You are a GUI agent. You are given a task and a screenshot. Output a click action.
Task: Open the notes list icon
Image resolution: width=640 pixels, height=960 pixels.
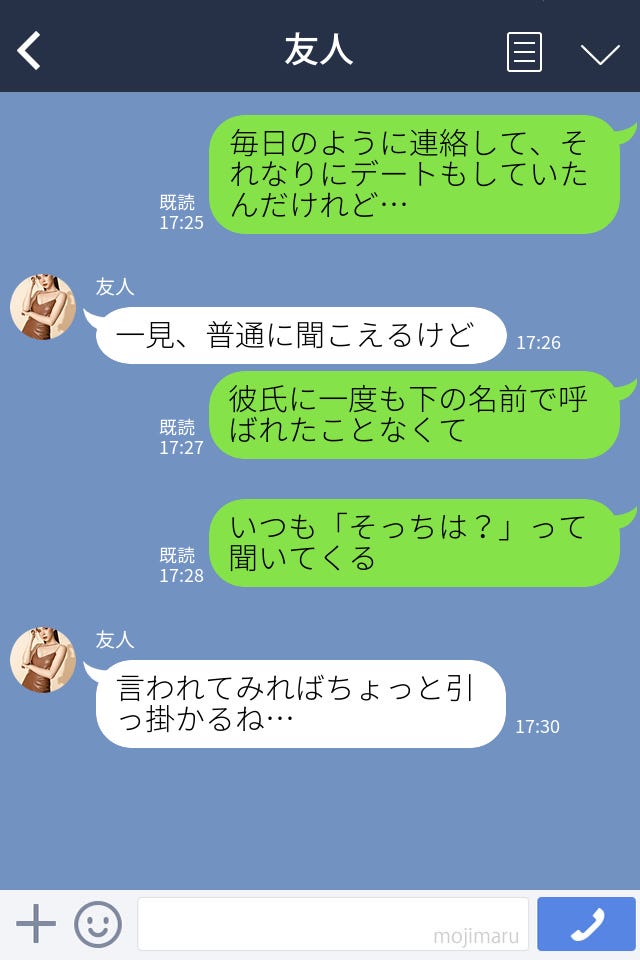pyautogui.click(x=524, y=52)
